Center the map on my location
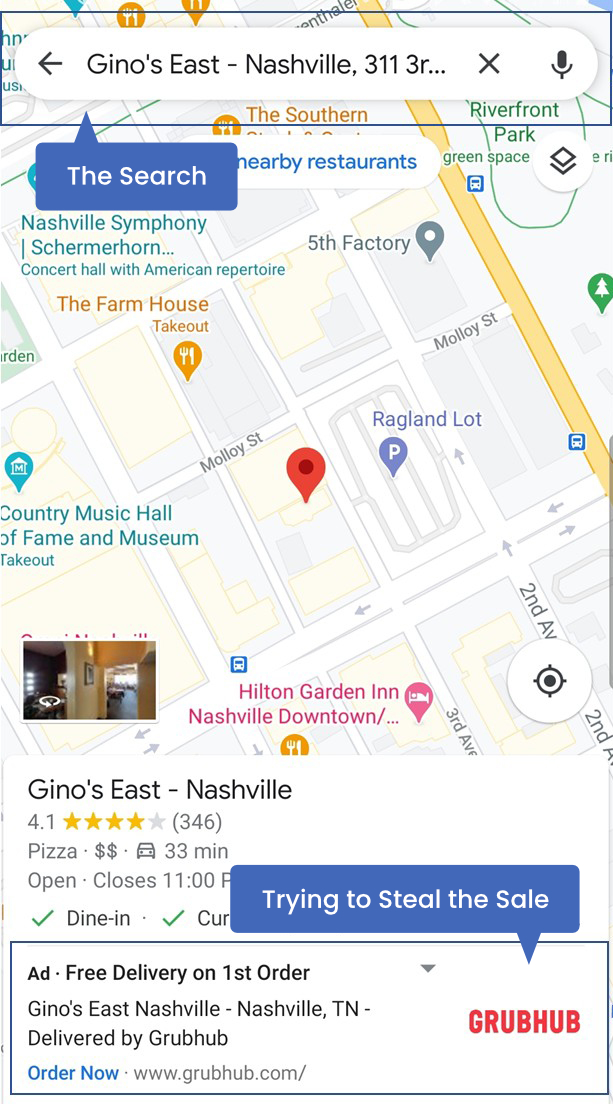The width and height of the screenshot is (613, 1104). point(549,682)
